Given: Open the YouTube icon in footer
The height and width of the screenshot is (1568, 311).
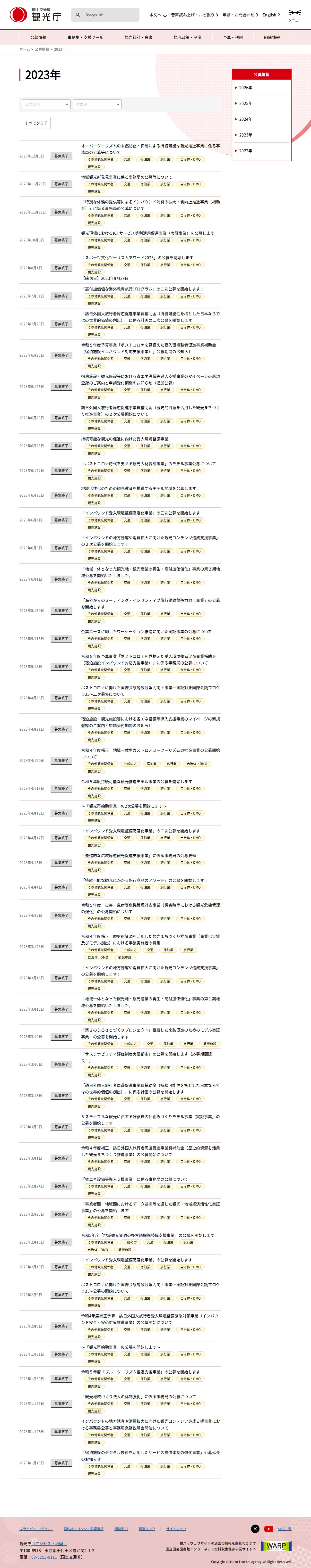Looking at the screenshot, I should point(268,1528).
